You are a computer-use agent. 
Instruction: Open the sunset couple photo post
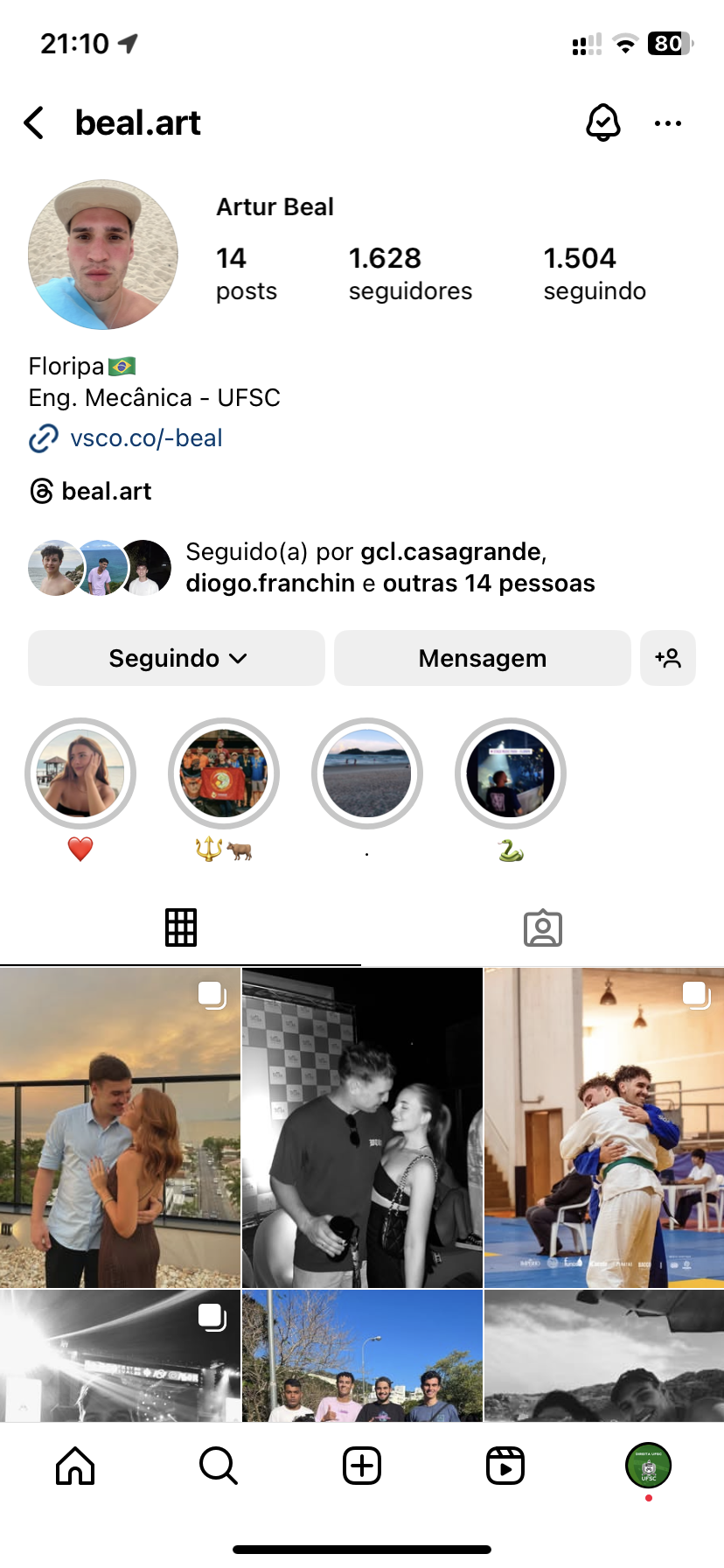[x=120, y=1127]
